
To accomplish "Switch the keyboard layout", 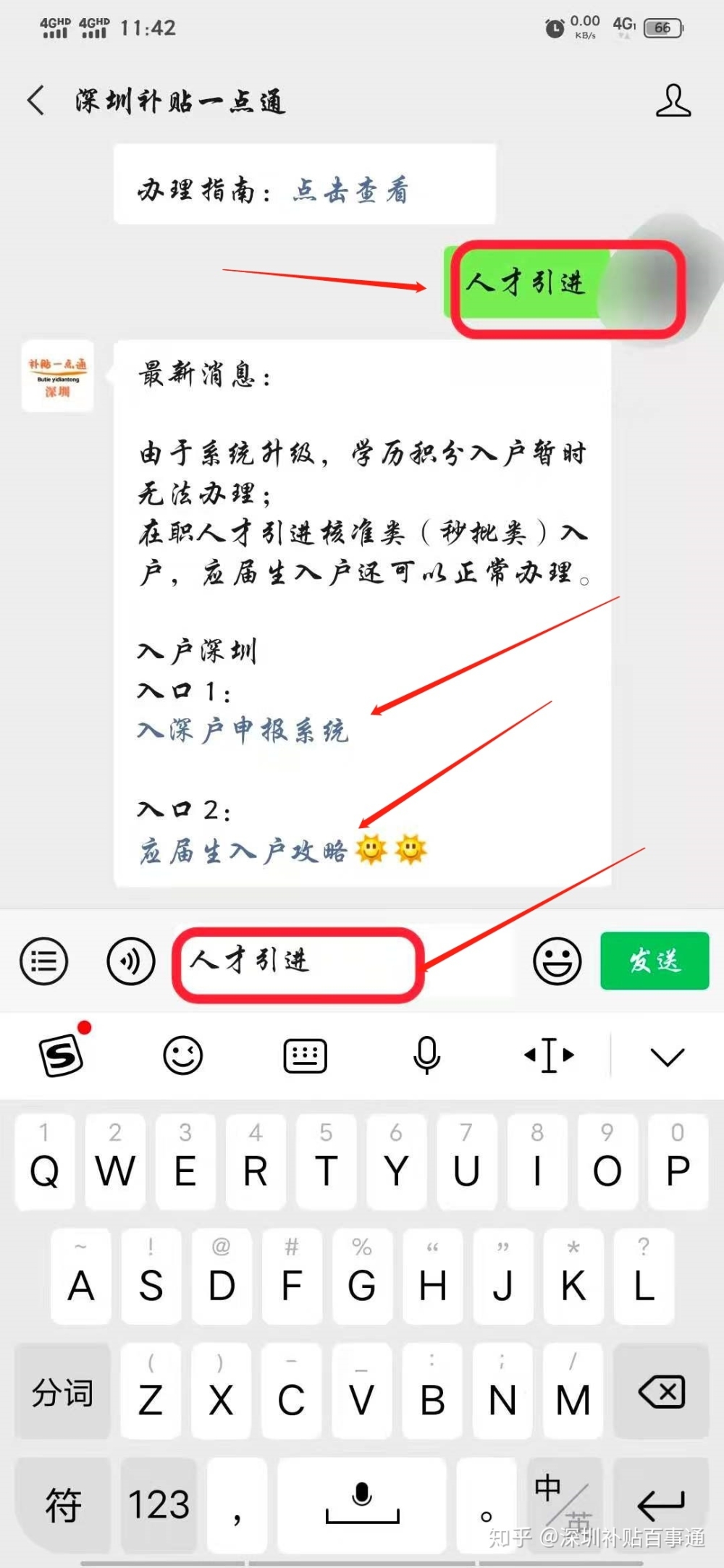I will pos(305,1056).
